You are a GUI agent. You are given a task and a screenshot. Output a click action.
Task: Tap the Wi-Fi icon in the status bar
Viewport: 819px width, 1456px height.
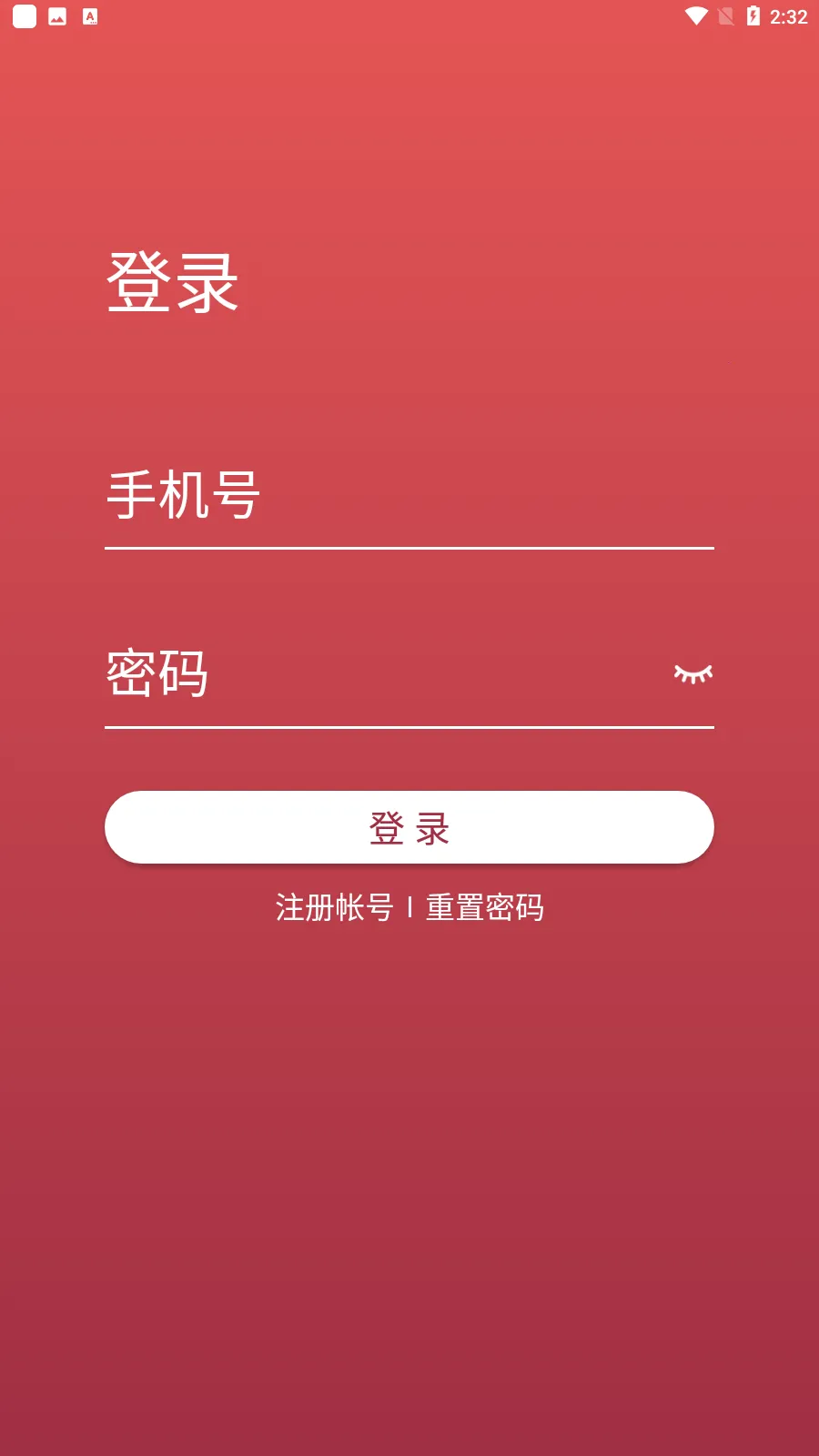point(695,15)
